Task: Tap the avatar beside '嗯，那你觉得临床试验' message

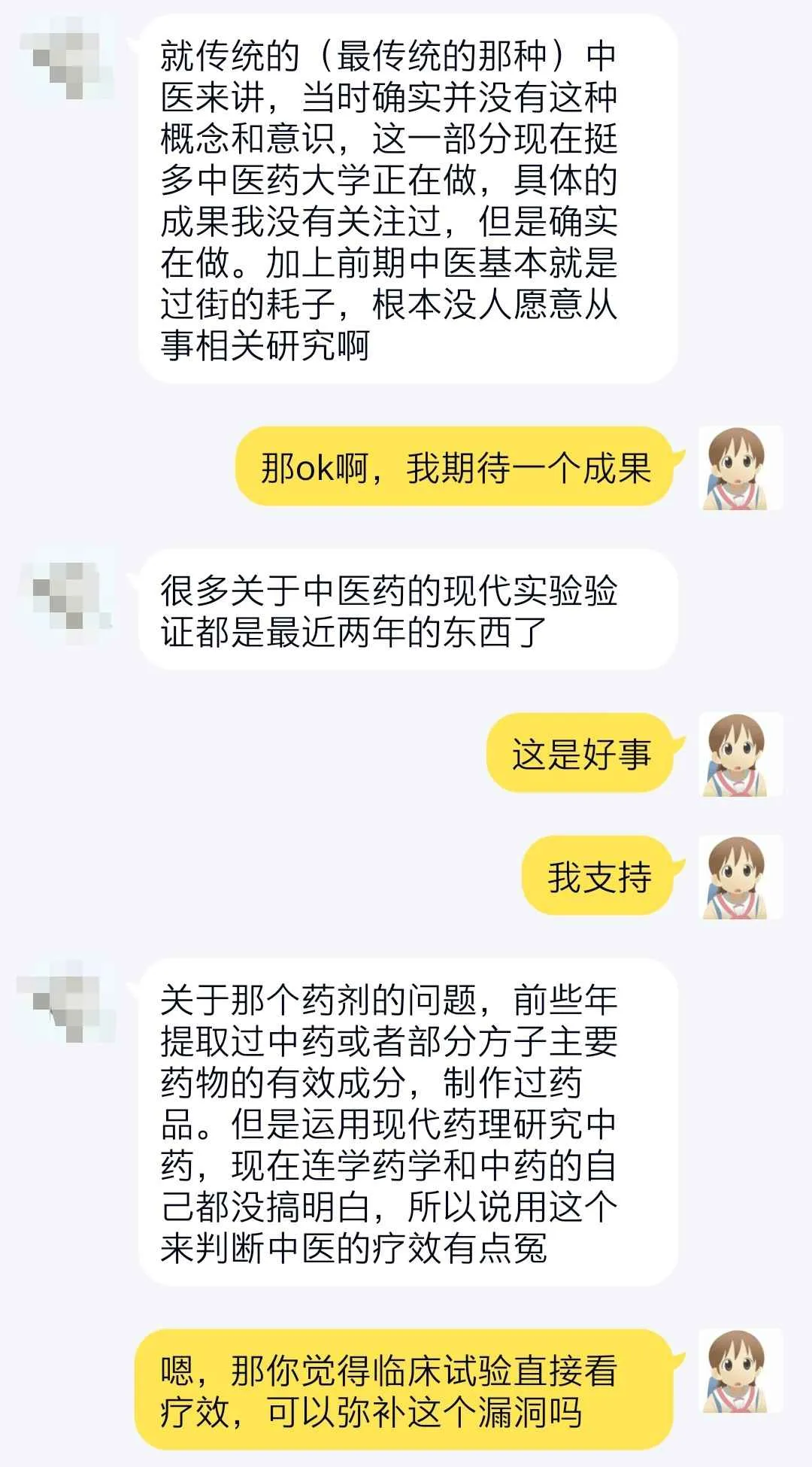Action: pos(741,1371)
